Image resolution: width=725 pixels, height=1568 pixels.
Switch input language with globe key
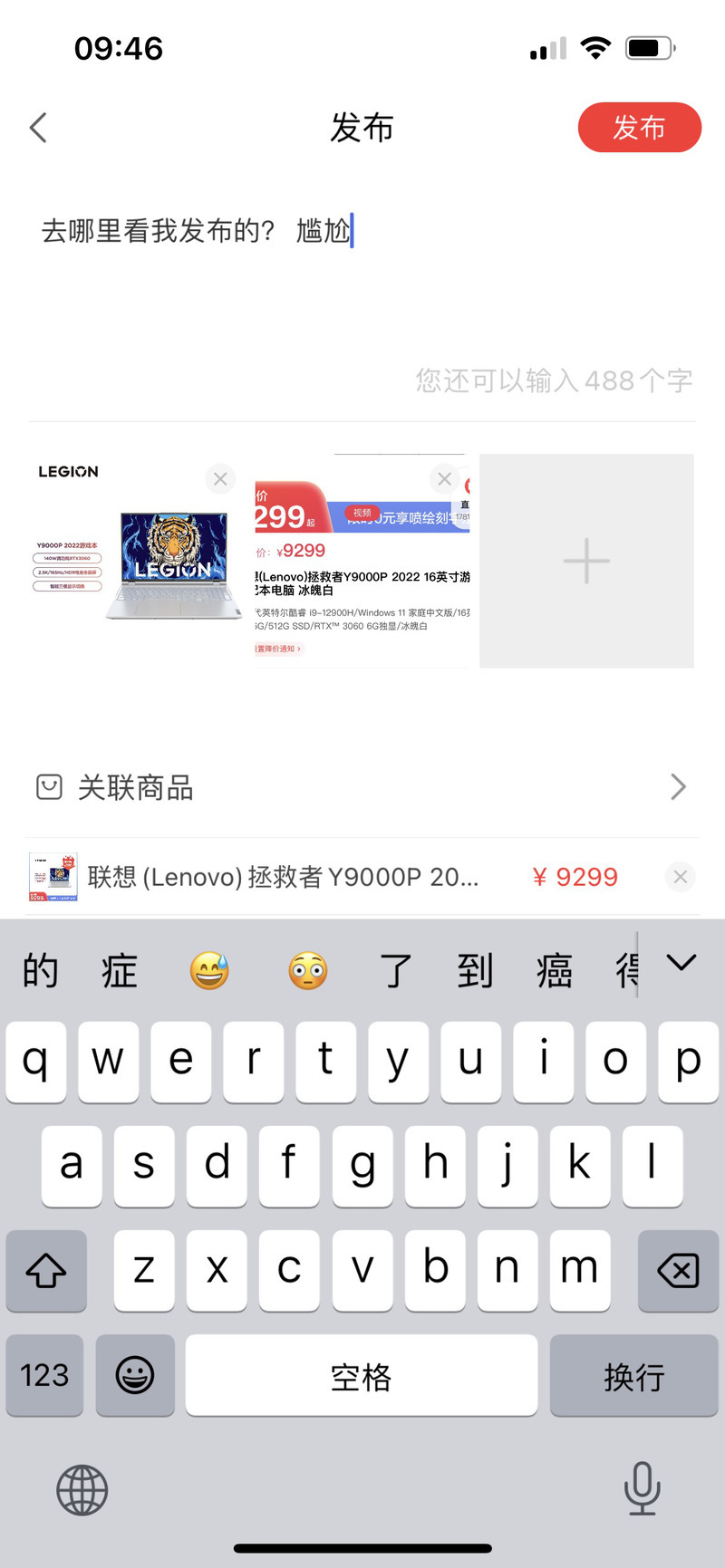pyautogui.click(x=82, y=1489)
